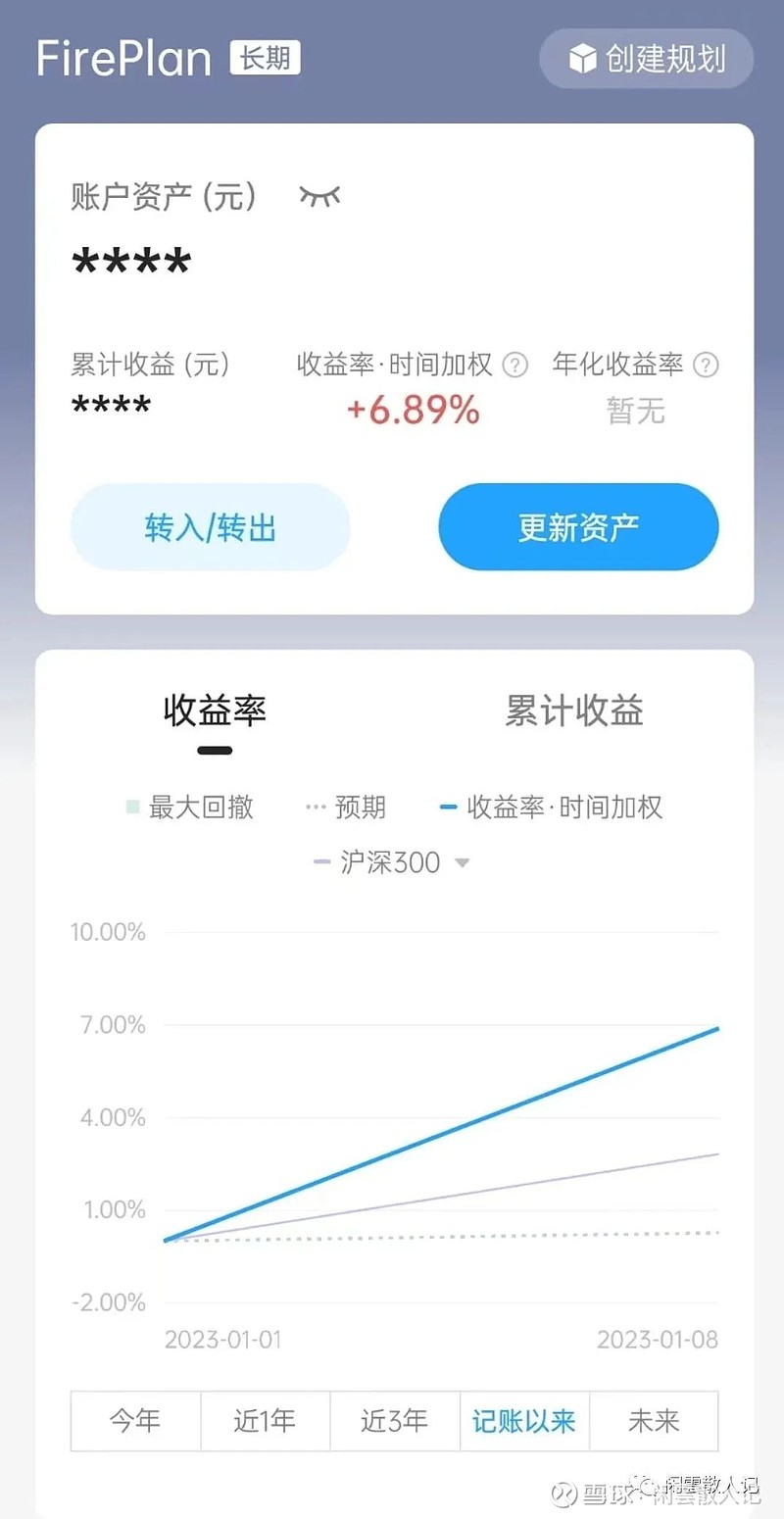The image size is (784, 1519).
Task: Open help tooltip for 年化收益率
Action: pos(704,366)
